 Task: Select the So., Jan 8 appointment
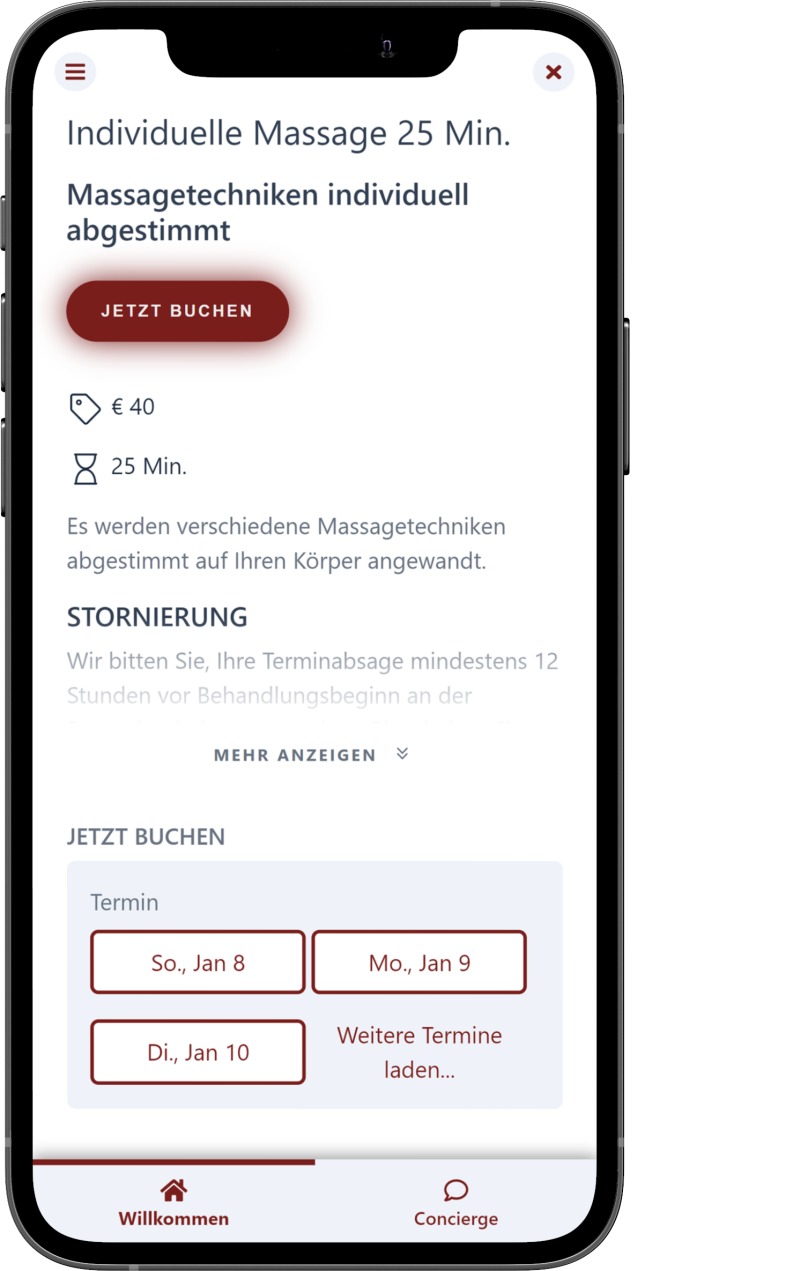(198, 963)
